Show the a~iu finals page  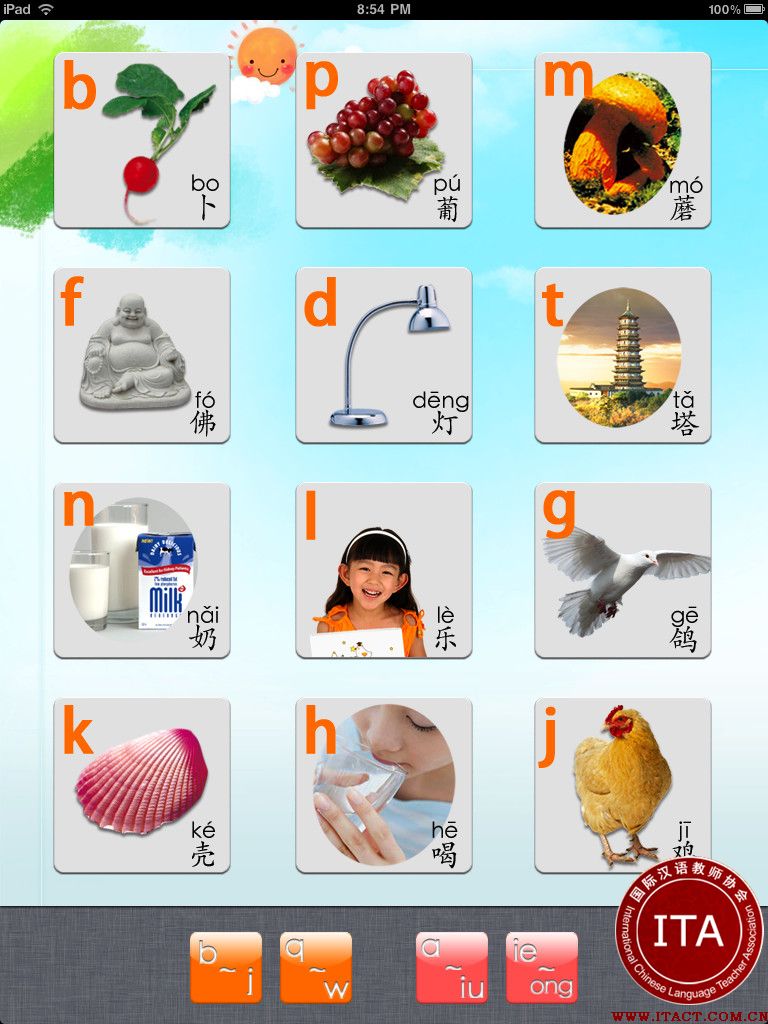tap(452, 967)
